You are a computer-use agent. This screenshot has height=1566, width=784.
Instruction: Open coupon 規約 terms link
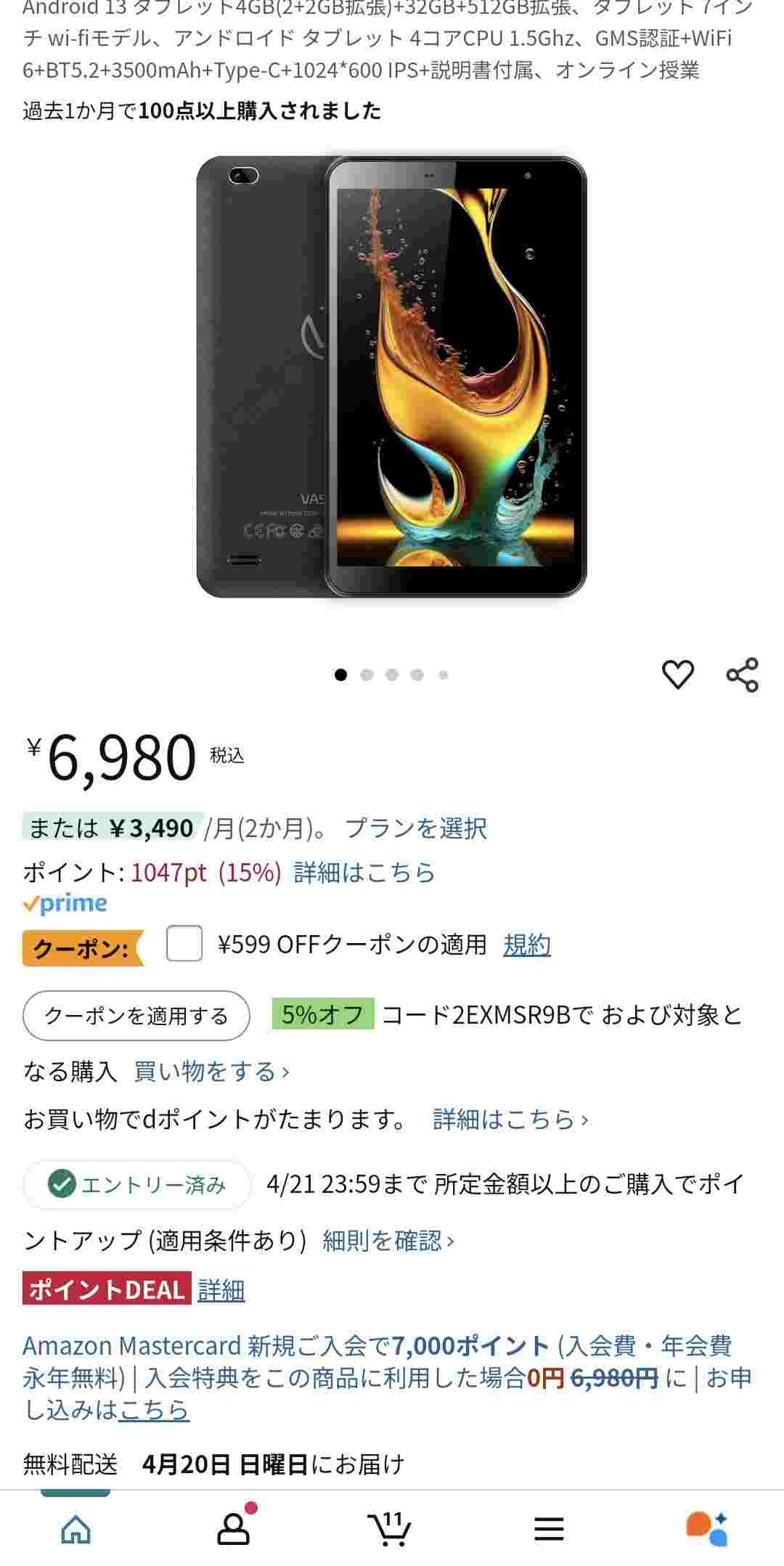(526, 945)
